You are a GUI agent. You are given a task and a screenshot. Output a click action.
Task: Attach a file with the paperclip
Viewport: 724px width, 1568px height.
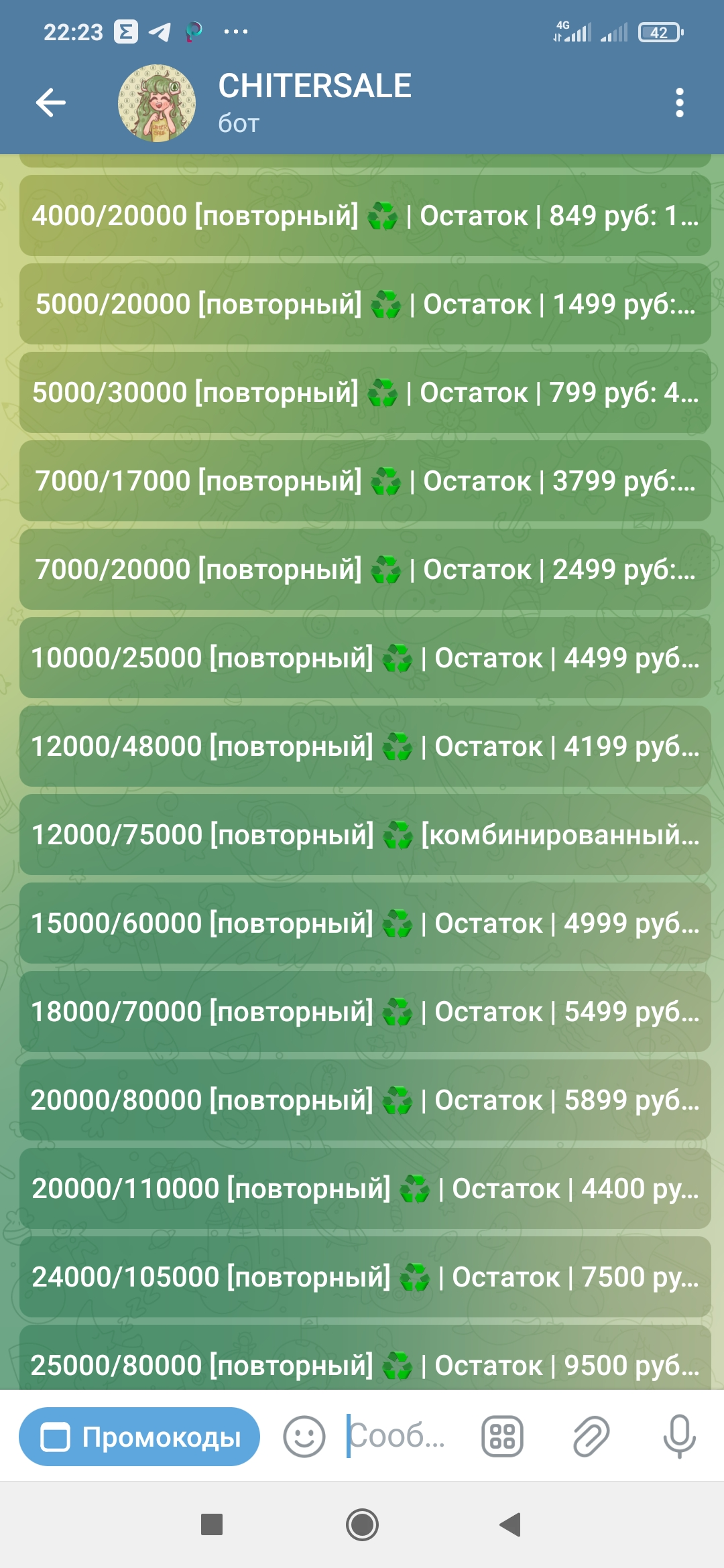tap(591, 1437)
